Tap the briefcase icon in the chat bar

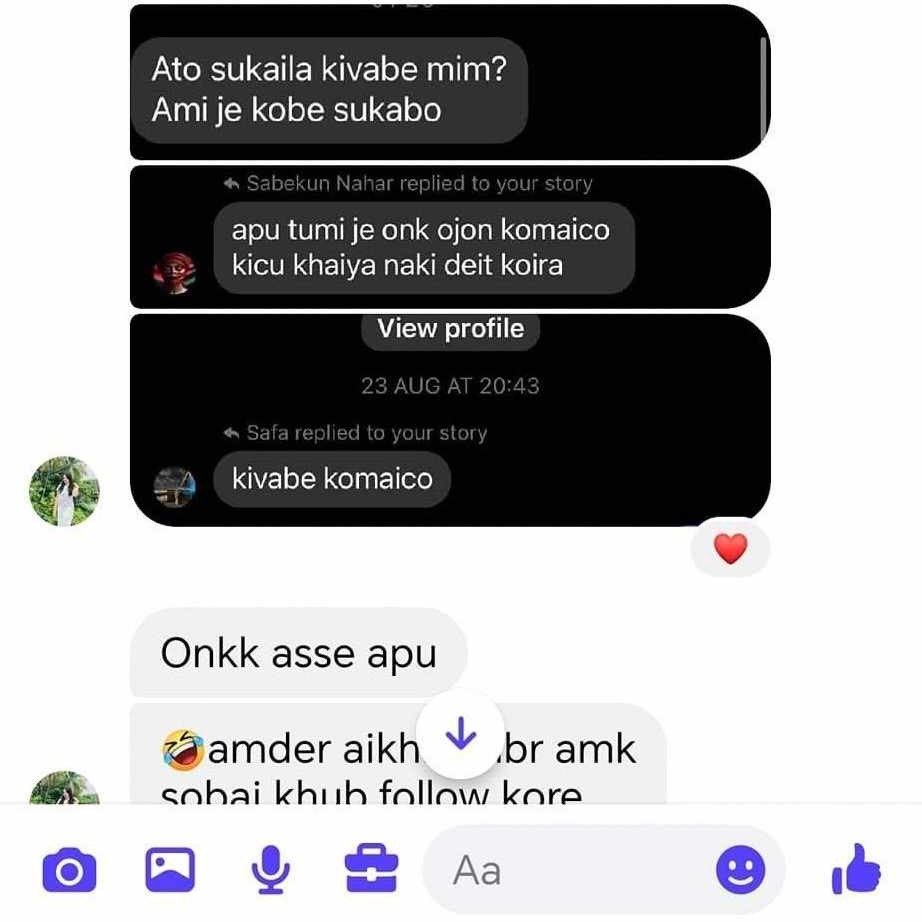[371, 869]
